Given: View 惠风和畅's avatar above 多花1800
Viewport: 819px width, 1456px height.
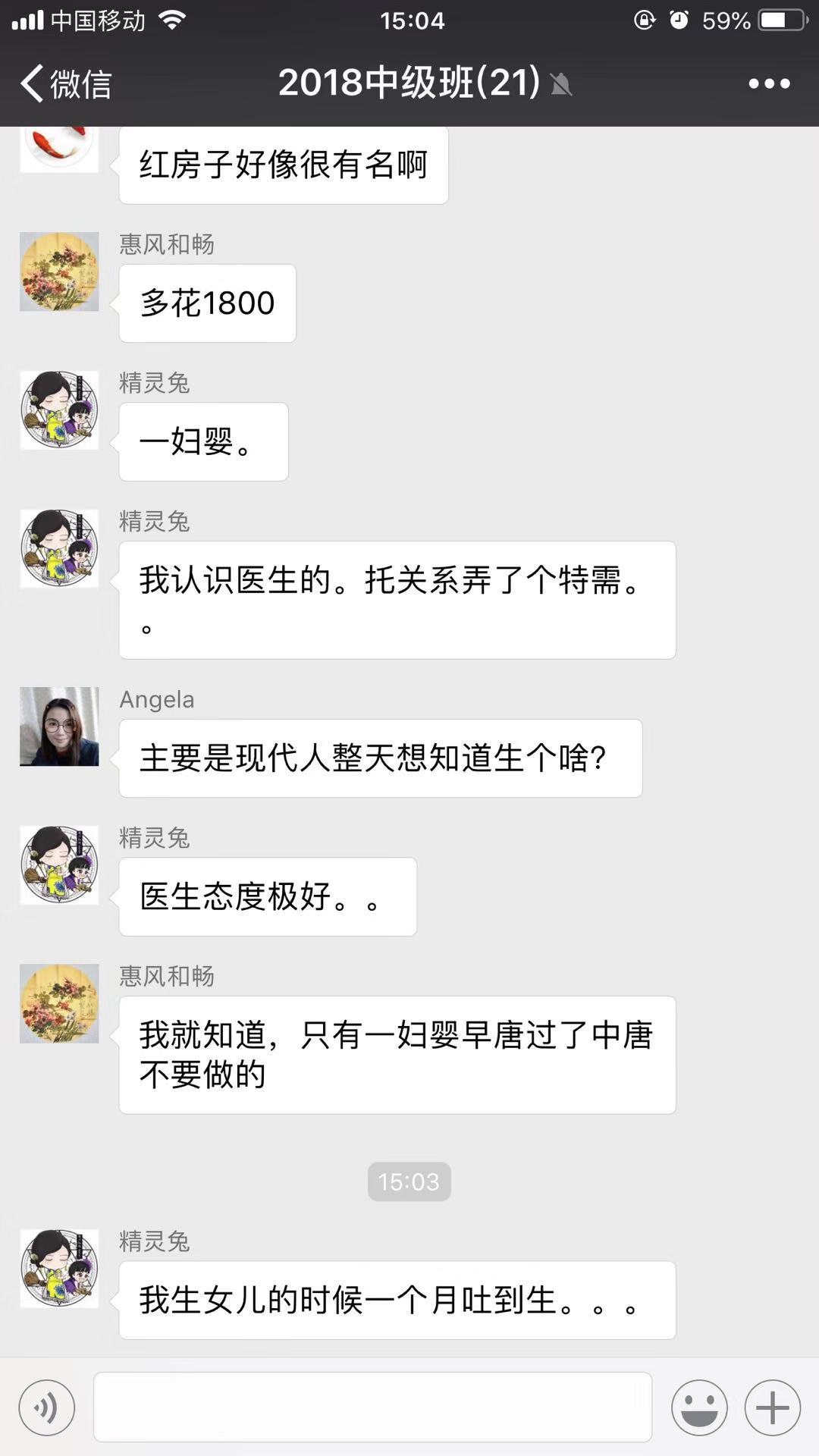Looking at the screenshot, I should pyautogui.click(x=59, y=271).
